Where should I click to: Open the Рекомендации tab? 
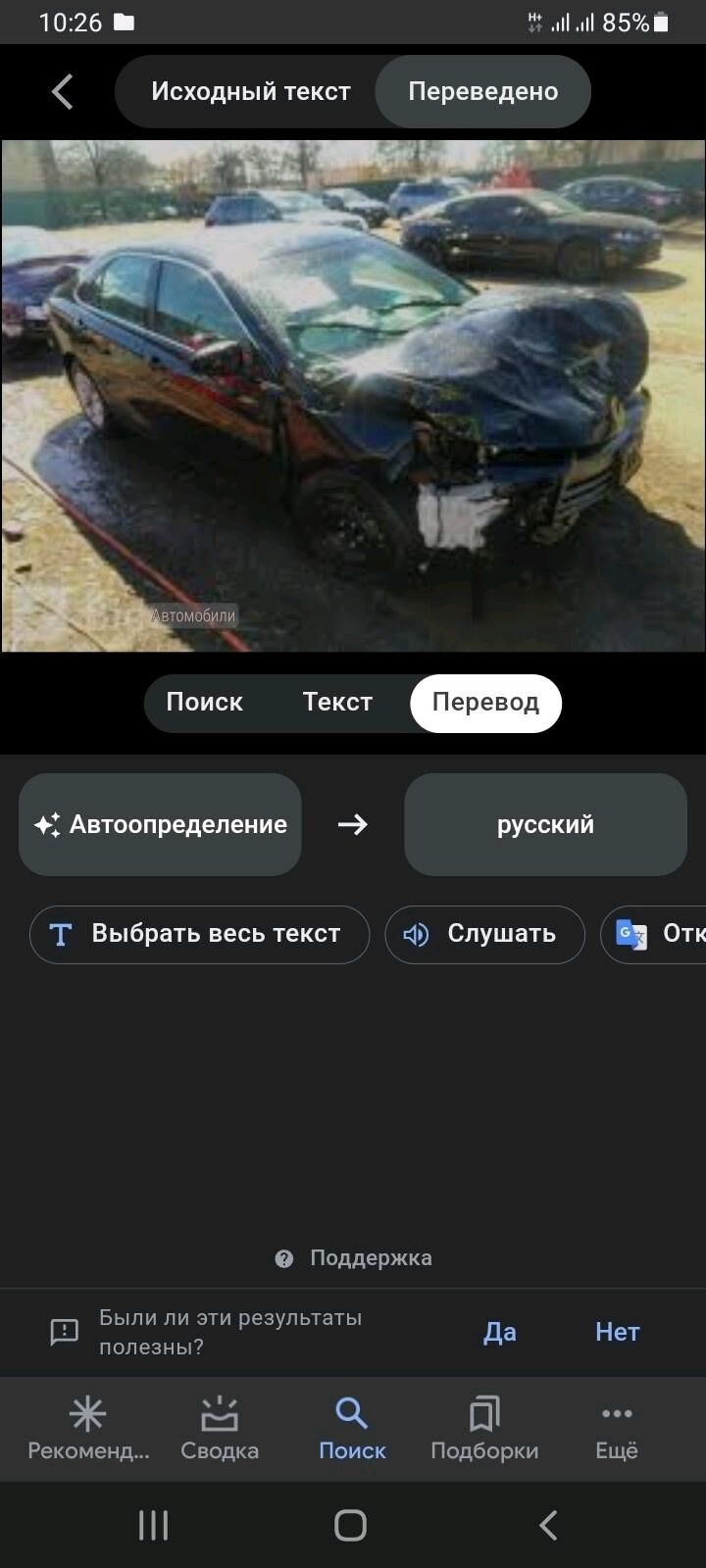pos(88,1429)
